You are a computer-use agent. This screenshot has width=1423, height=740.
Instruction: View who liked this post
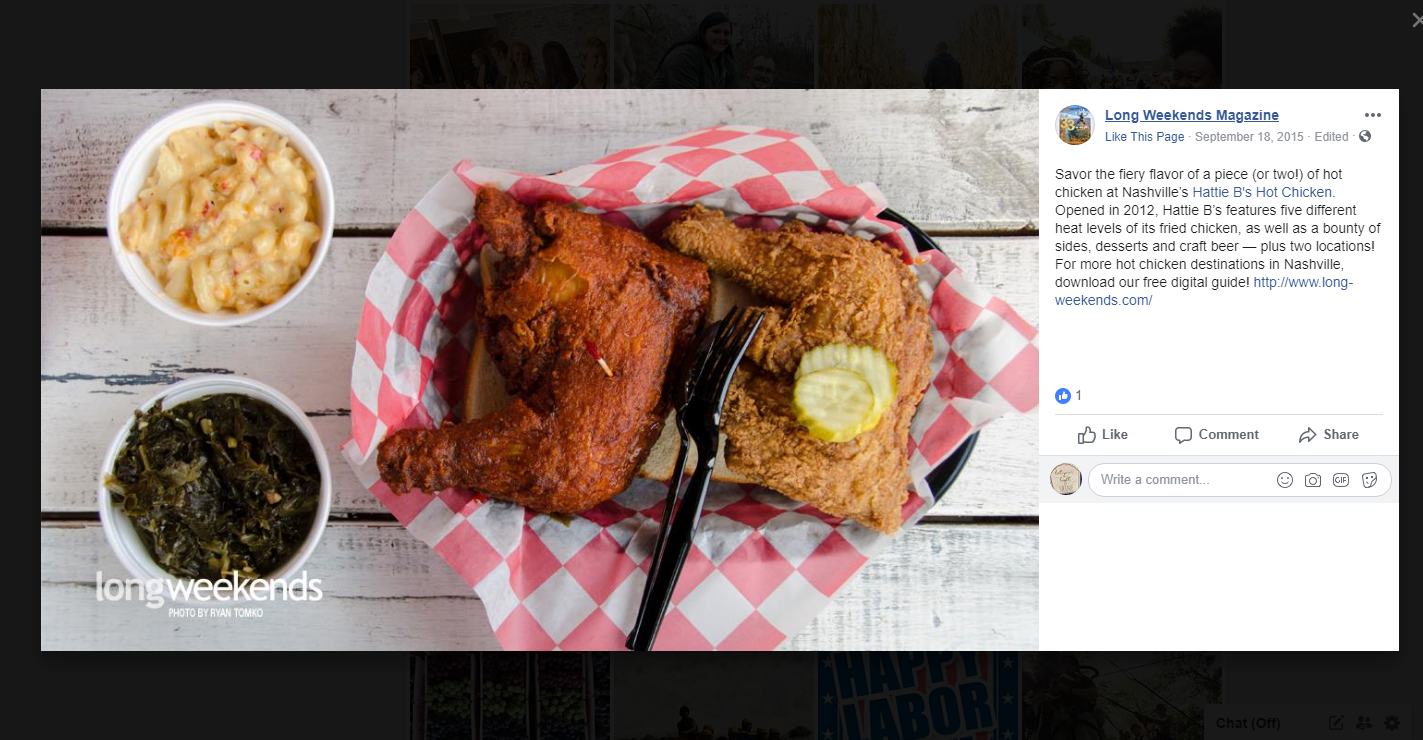click(x=1068, y=396)
